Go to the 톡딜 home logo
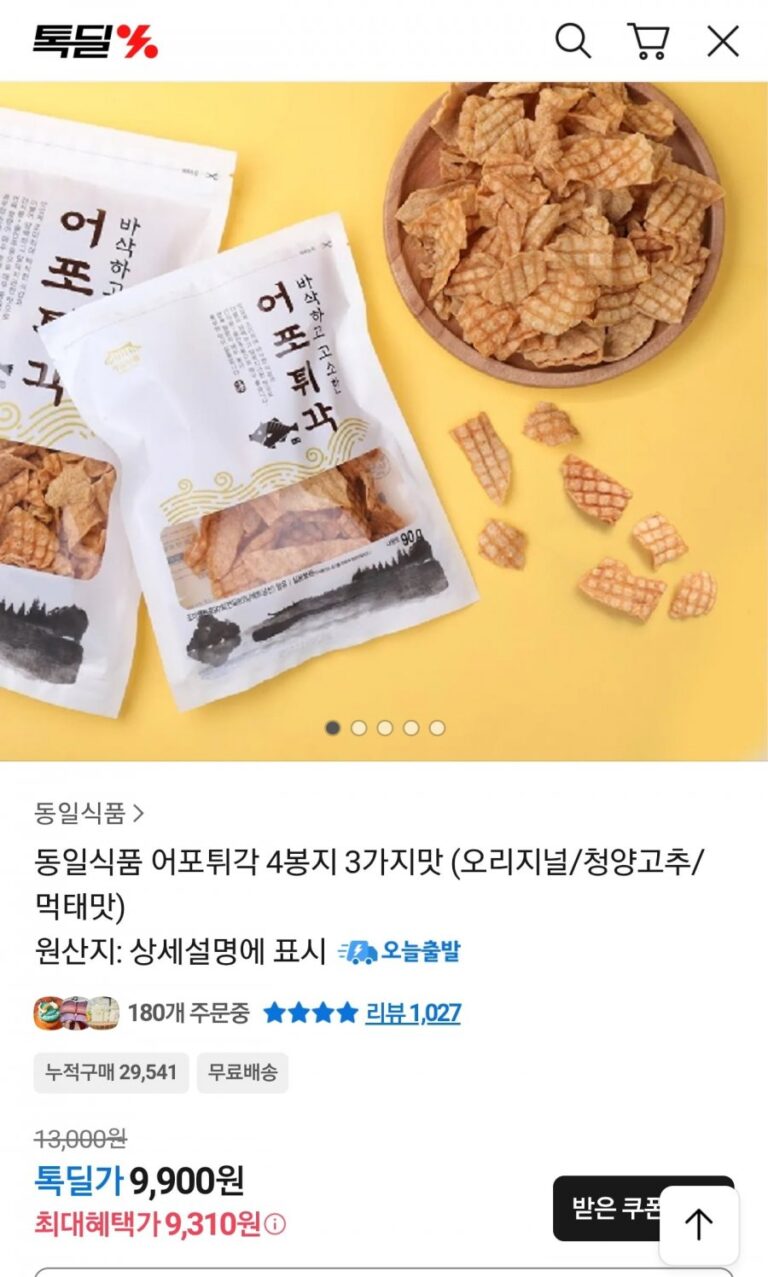 95,41
